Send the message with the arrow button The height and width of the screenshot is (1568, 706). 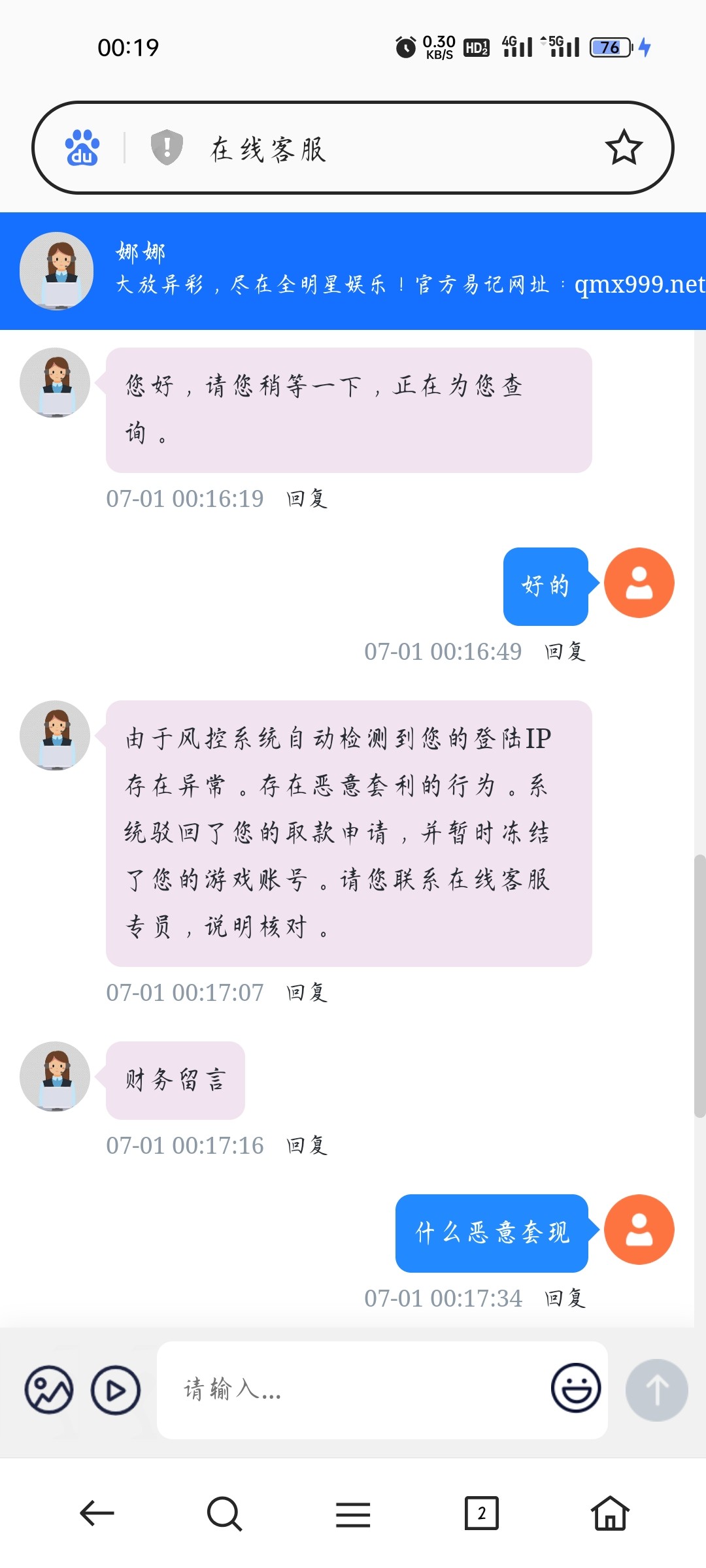(656, 1390)
